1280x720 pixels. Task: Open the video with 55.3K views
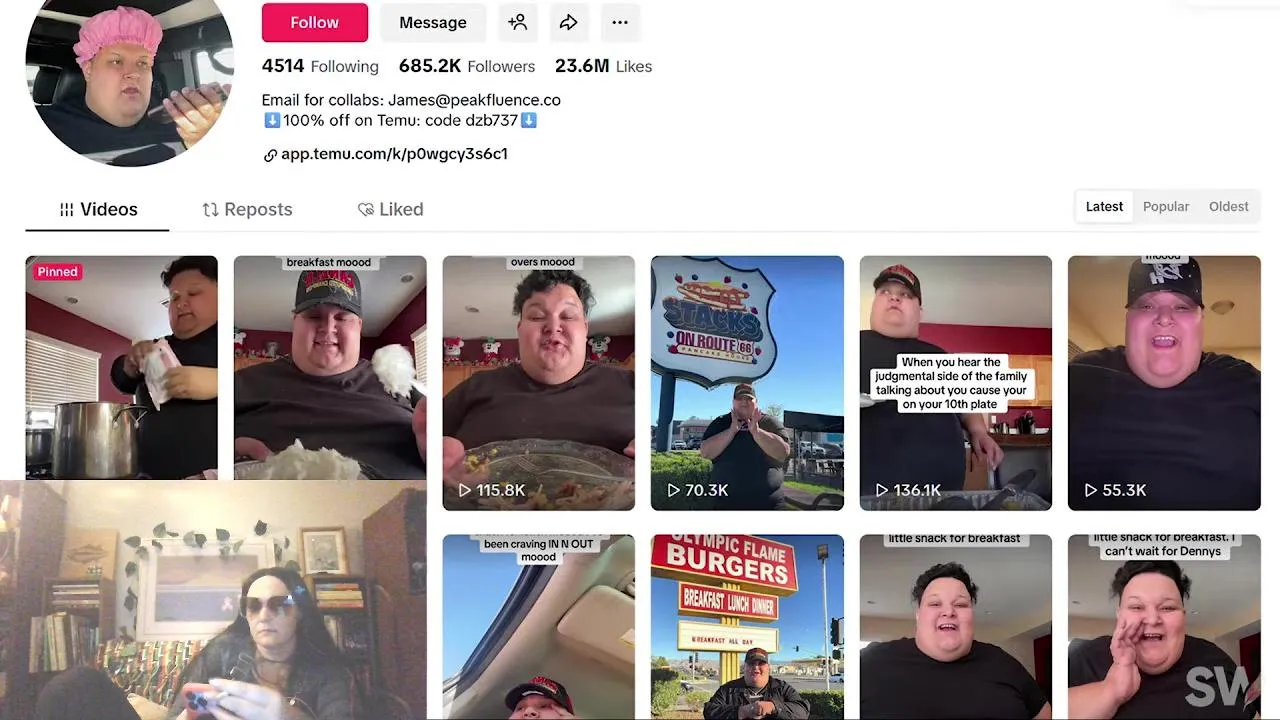(x=1164, y=383)
